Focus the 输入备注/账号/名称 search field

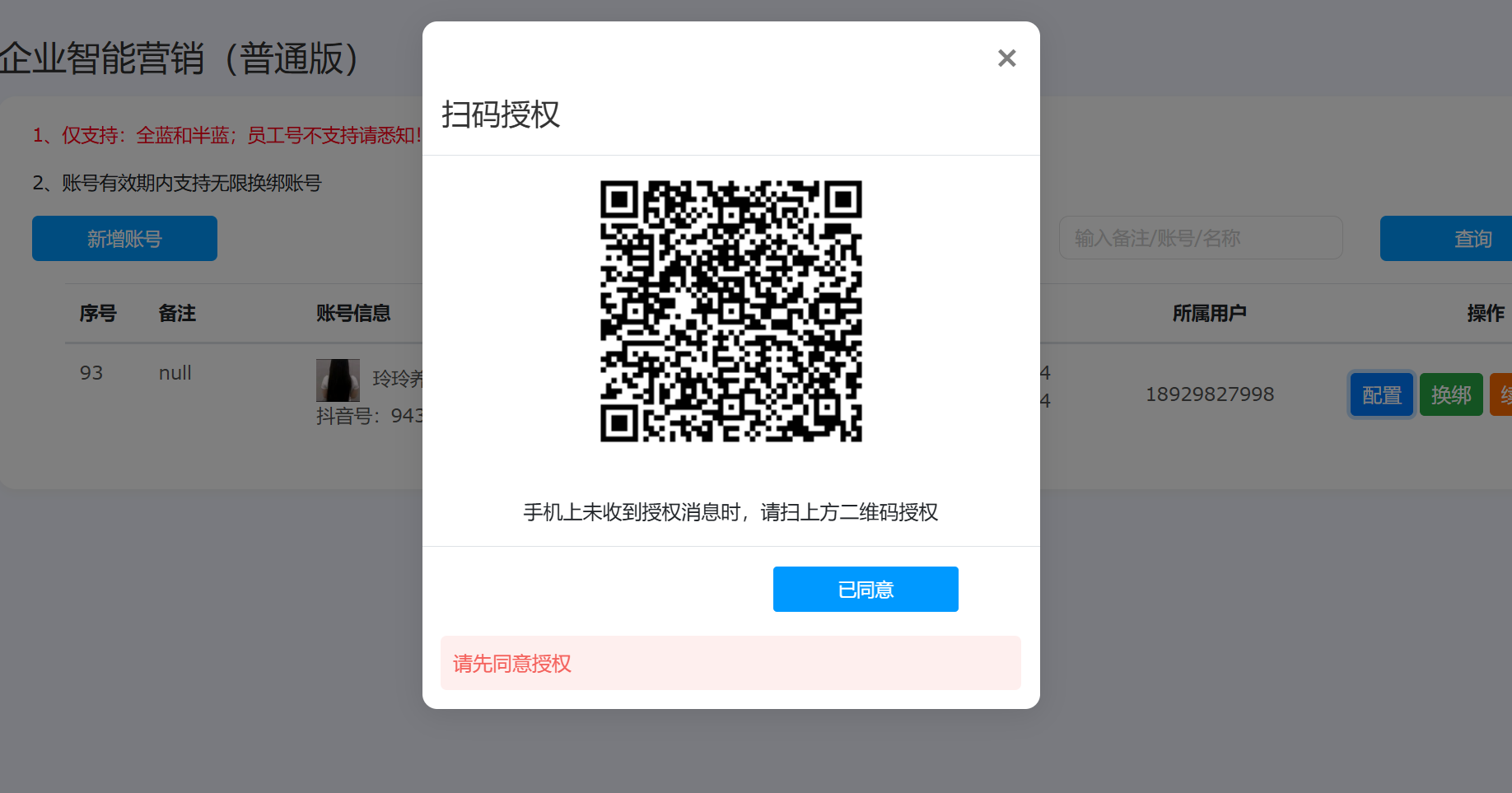tap(1200, 239)
